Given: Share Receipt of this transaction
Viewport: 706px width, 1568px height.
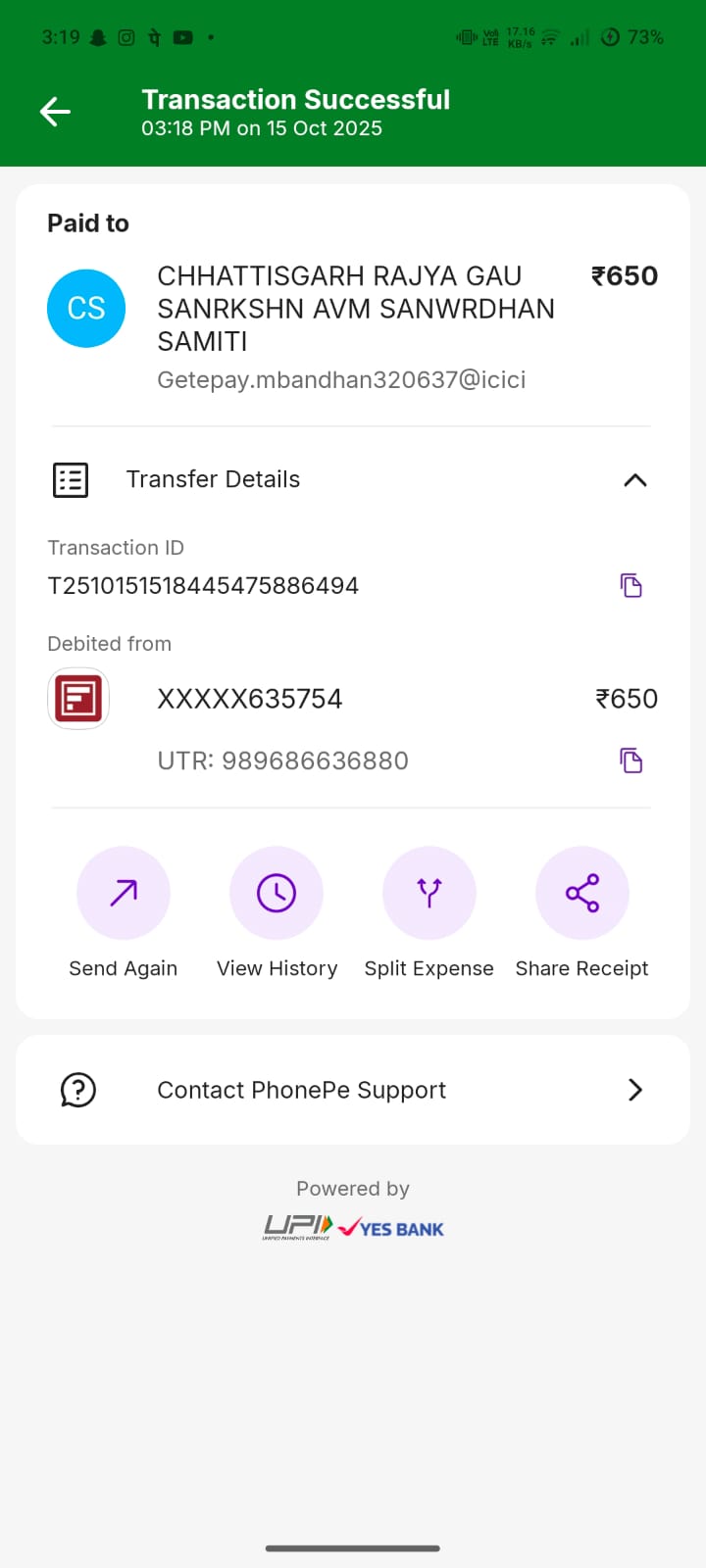Looking at the screenshot, I should (x=582, y=893).
